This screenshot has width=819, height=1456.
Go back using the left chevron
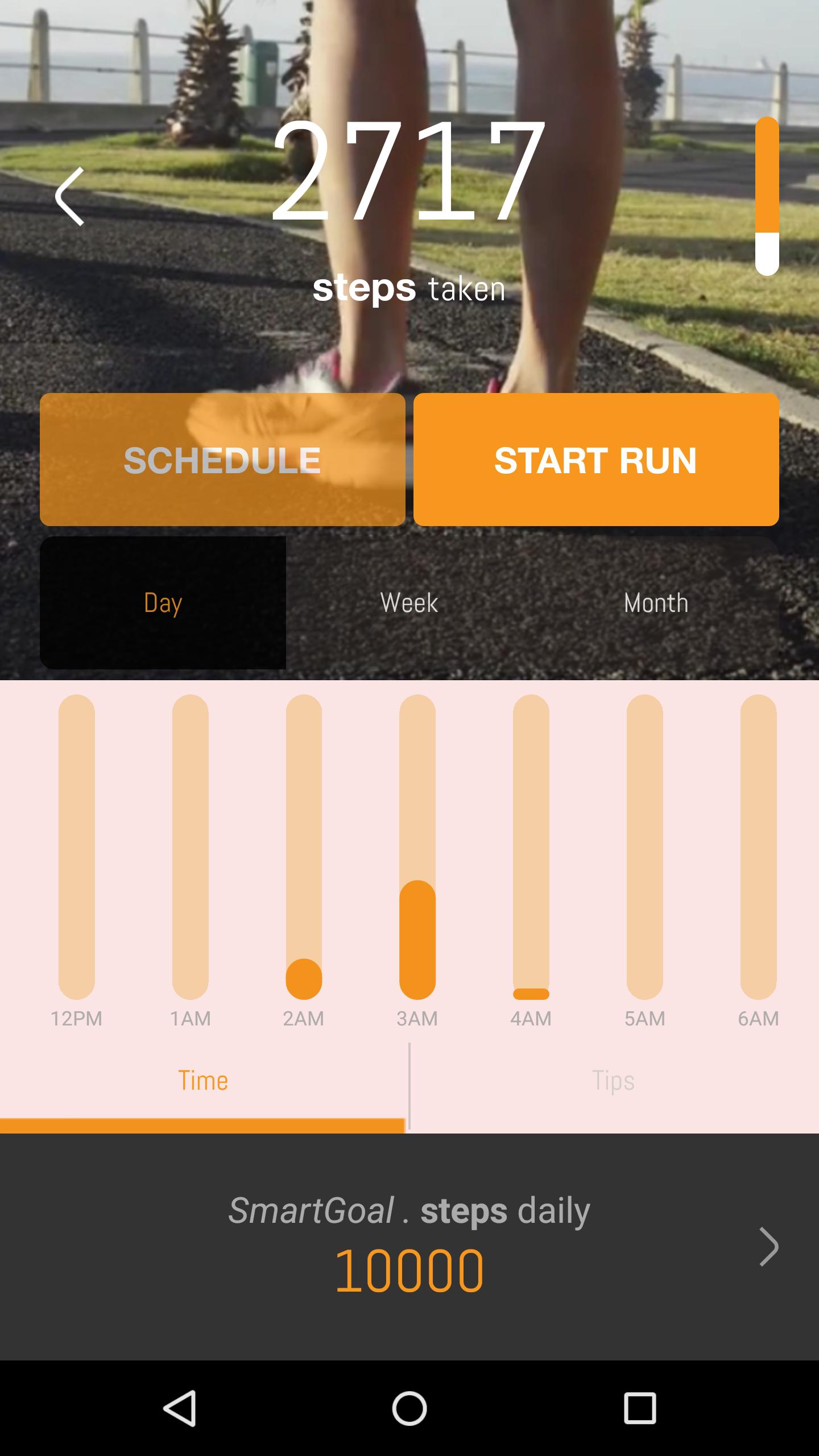(x=71, y=197)
